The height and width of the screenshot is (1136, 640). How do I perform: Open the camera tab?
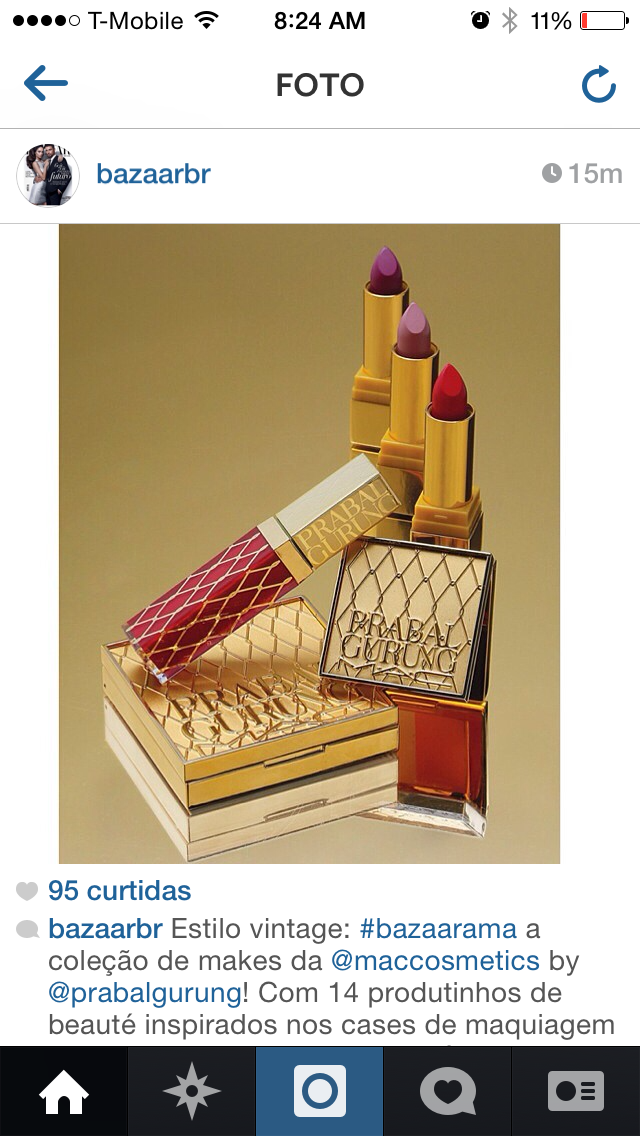[x=320, y=1092]
